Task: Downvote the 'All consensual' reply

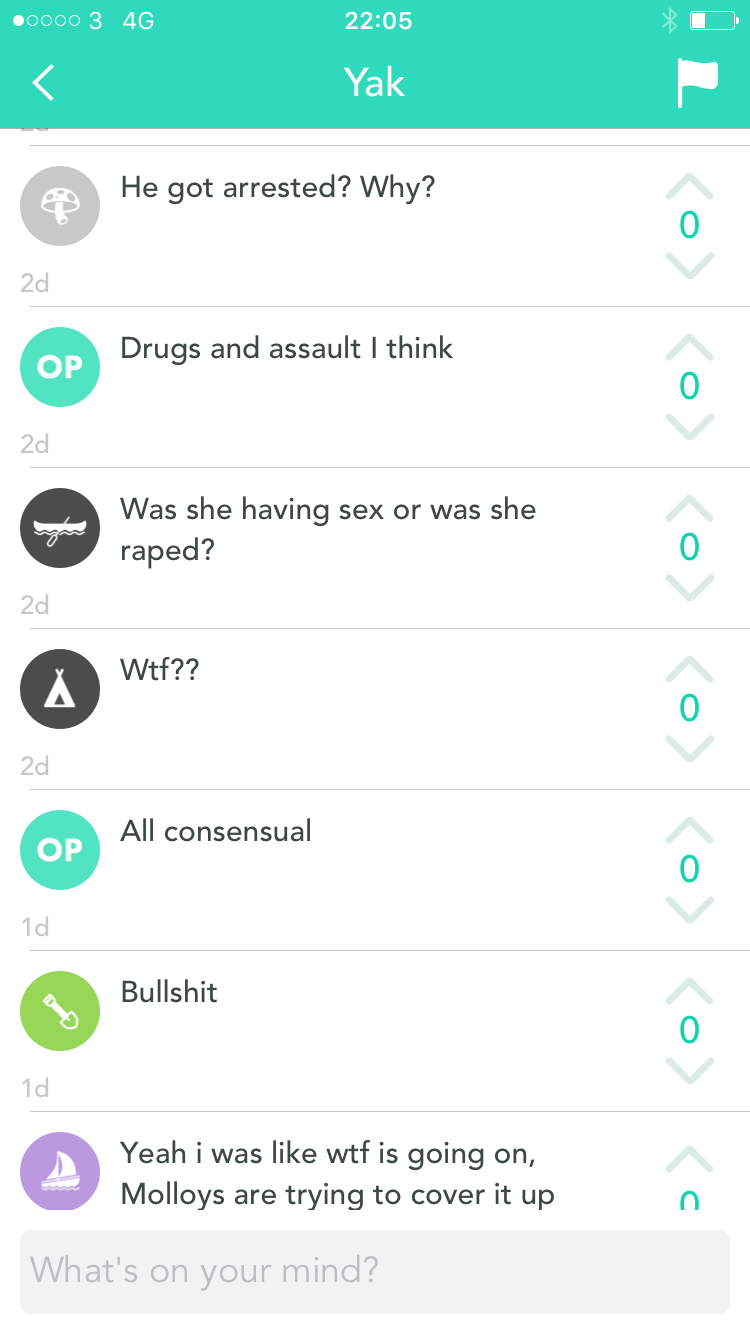Action: 689,909
